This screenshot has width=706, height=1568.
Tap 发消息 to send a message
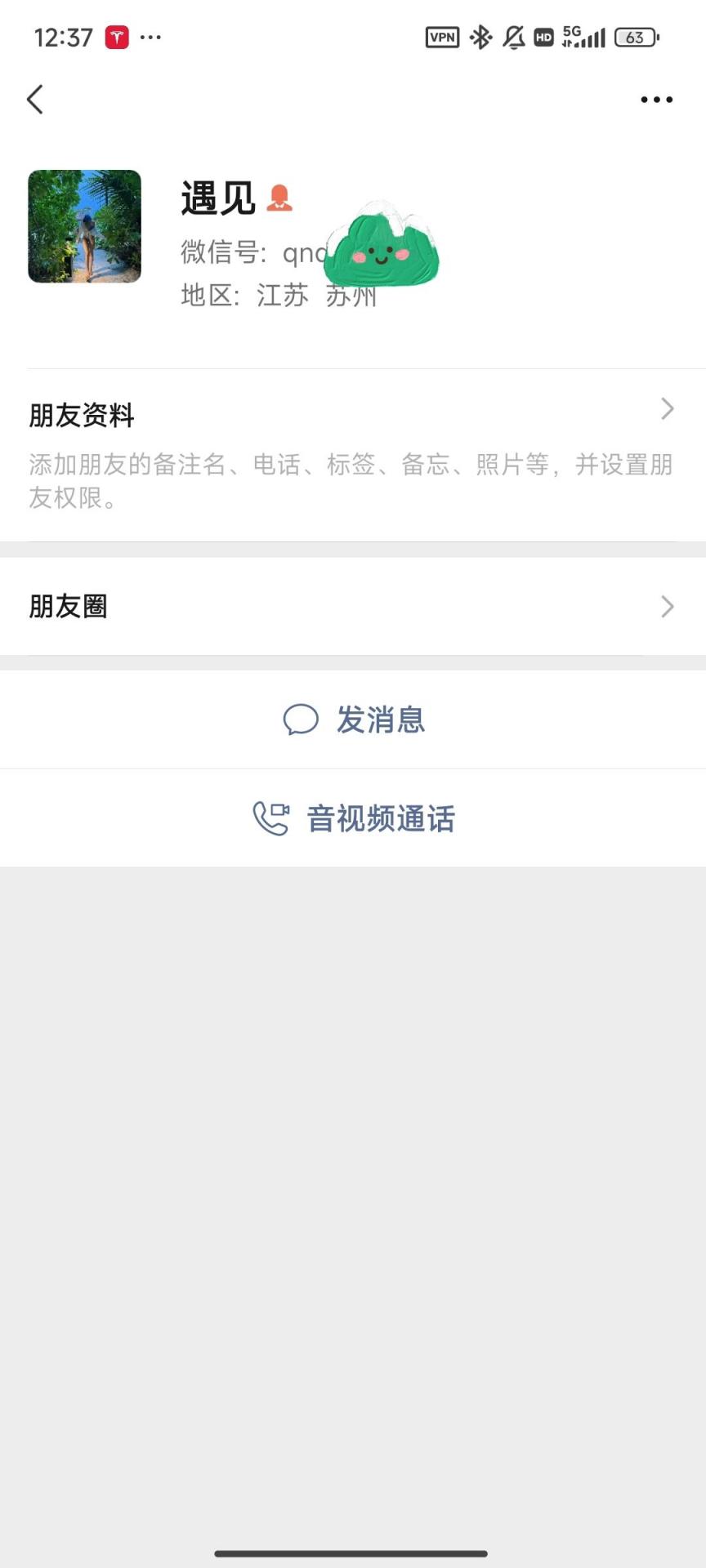353,719
